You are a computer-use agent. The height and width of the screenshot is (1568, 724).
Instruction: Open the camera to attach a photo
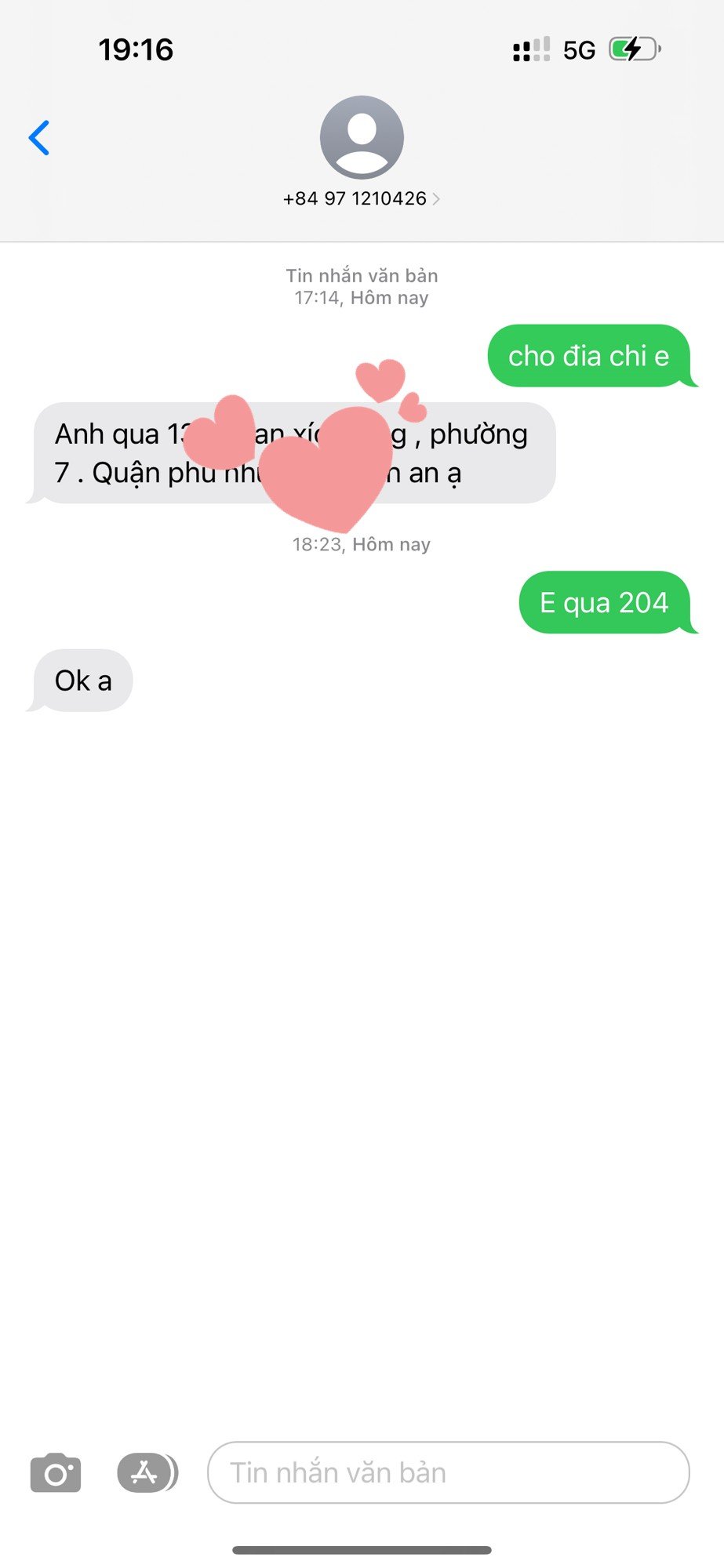coord(56,1472)
